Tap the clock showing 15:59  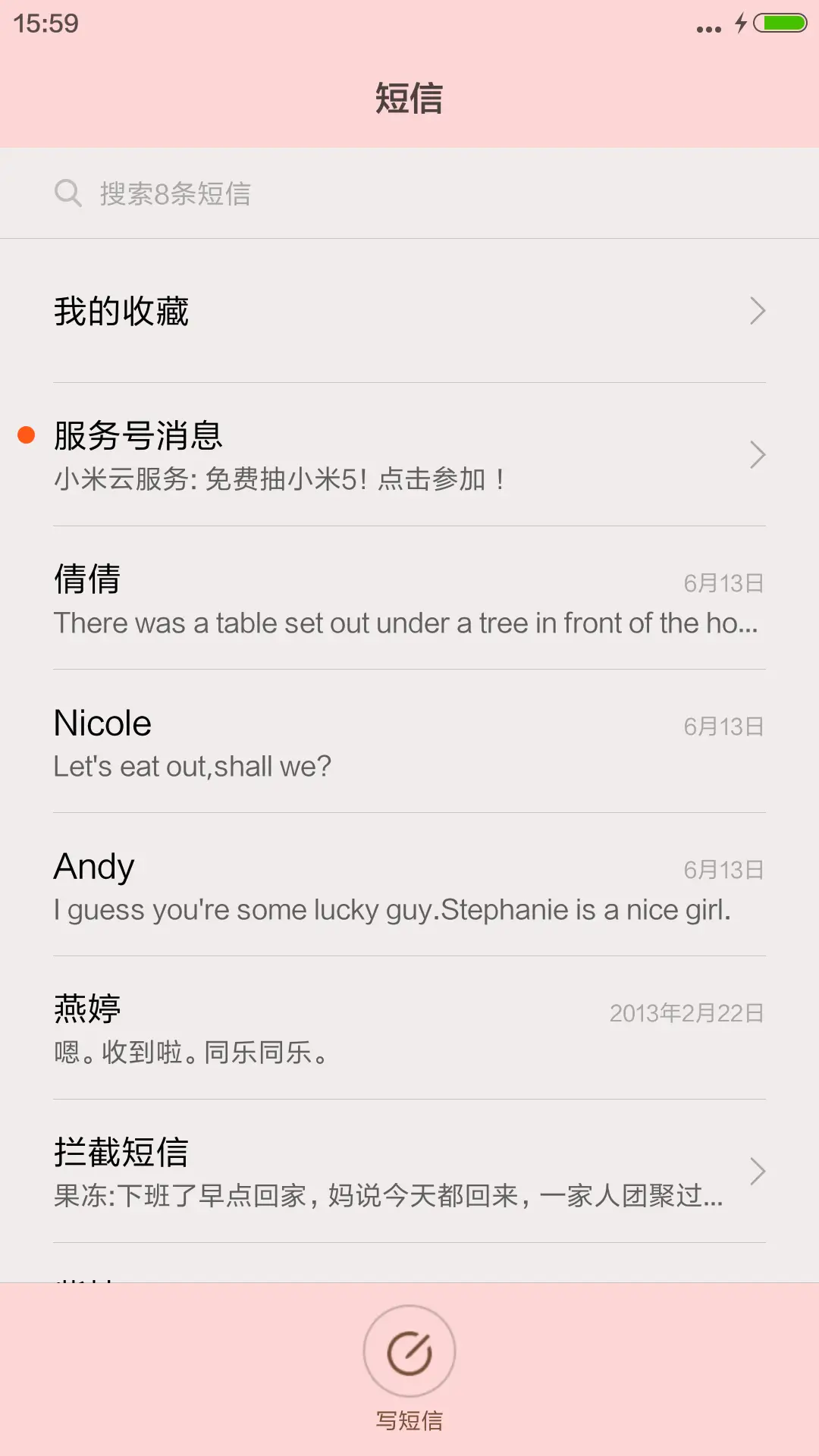tap(42, 24)
